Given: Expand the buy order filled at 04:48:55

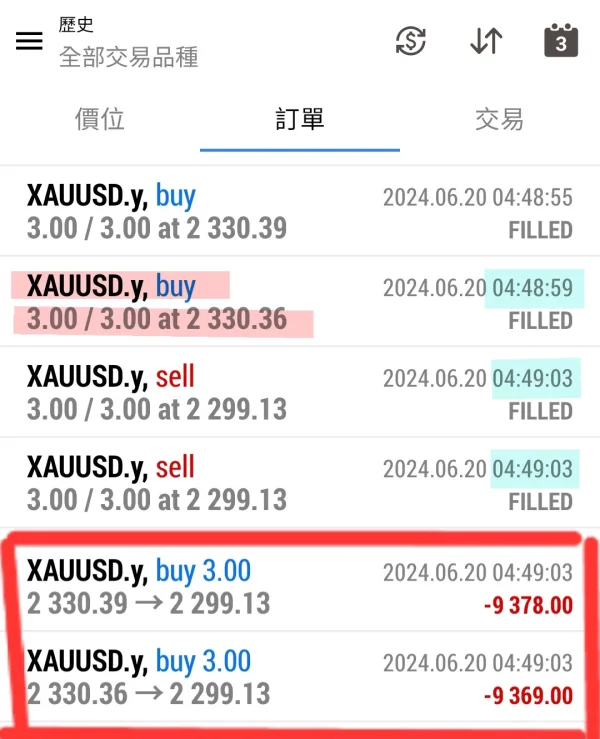Looking at the screenshot, I should point(300,212).
